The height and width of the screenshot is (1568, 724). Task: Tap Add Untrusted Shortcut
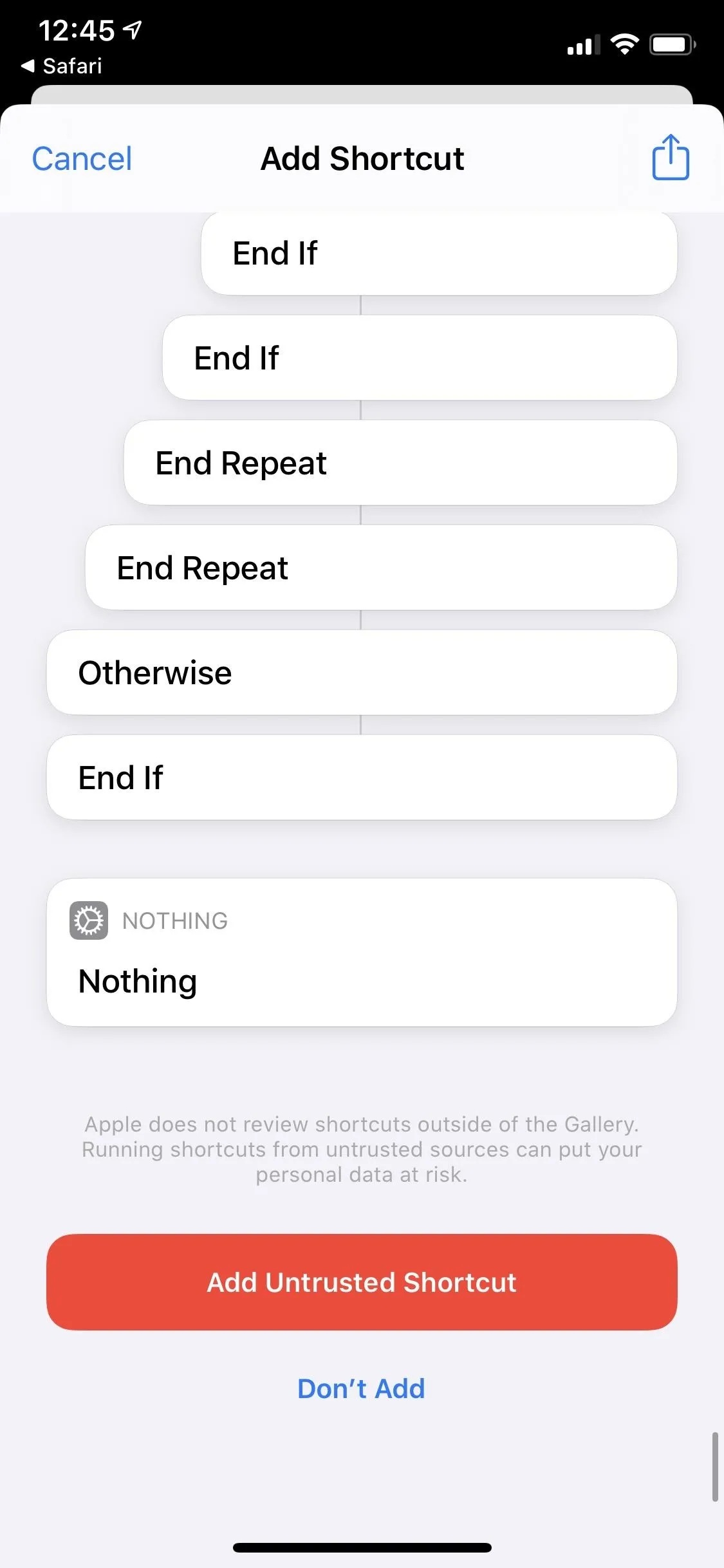click(362, 1282)
